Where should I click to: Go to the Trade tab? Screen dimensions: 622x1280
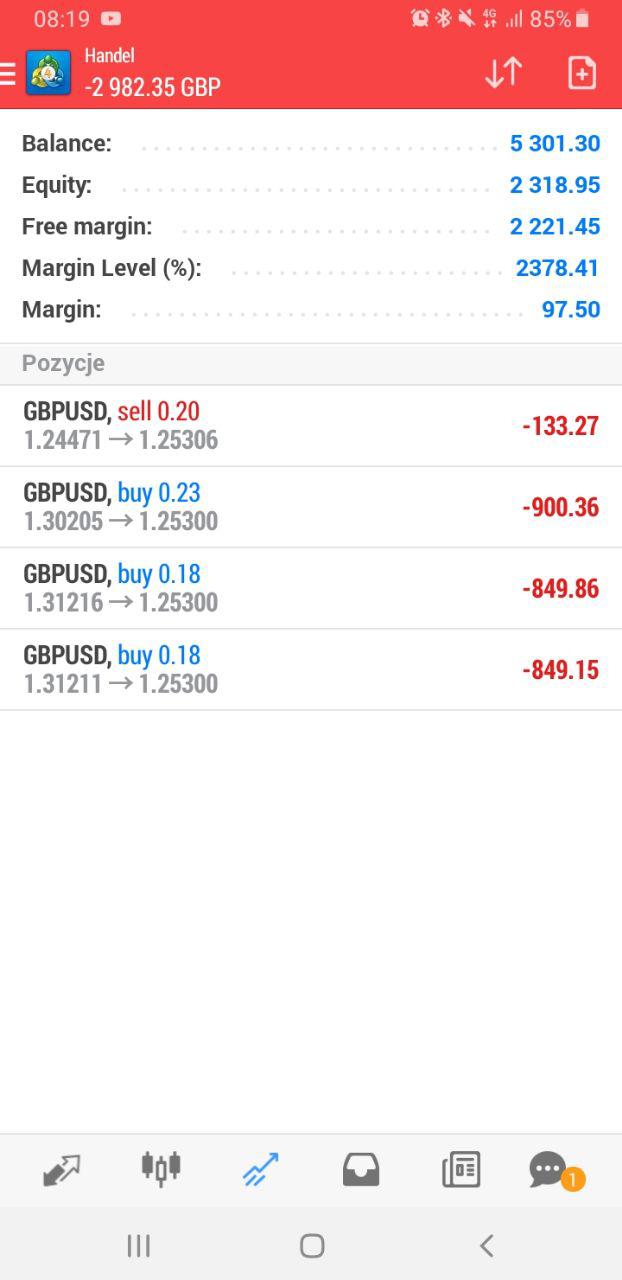click(261, 1169)
